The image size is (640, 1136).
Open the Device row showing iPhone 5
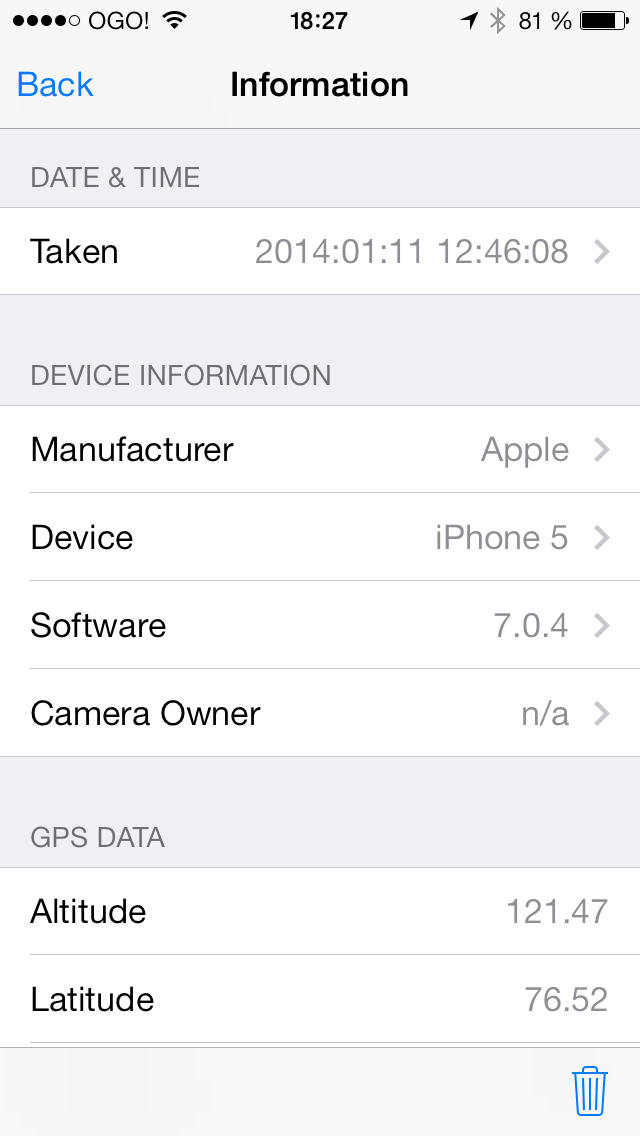coord(320,537)
